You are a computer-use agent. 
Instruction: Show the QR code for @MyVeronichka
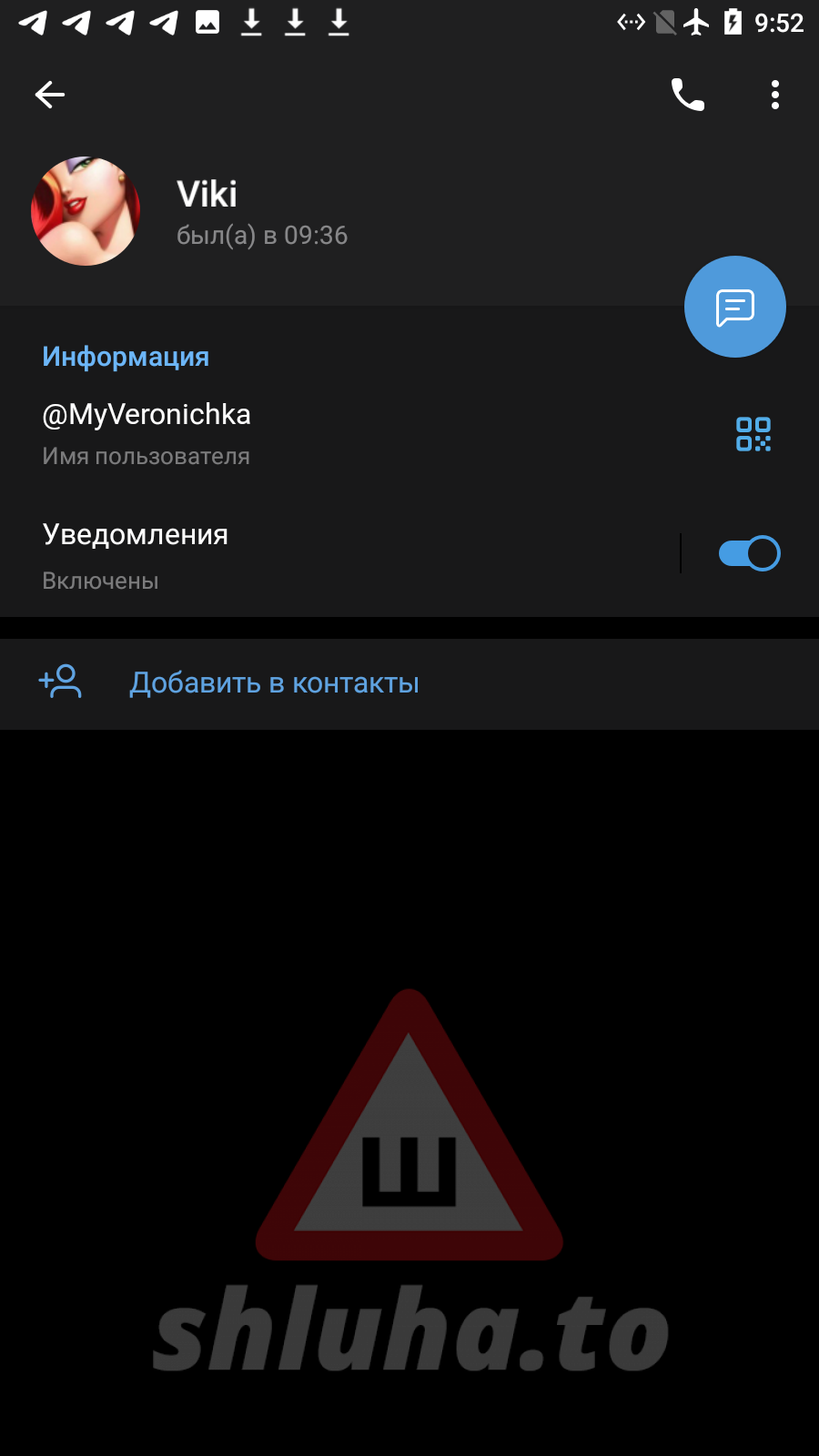[x=753, y=434]
